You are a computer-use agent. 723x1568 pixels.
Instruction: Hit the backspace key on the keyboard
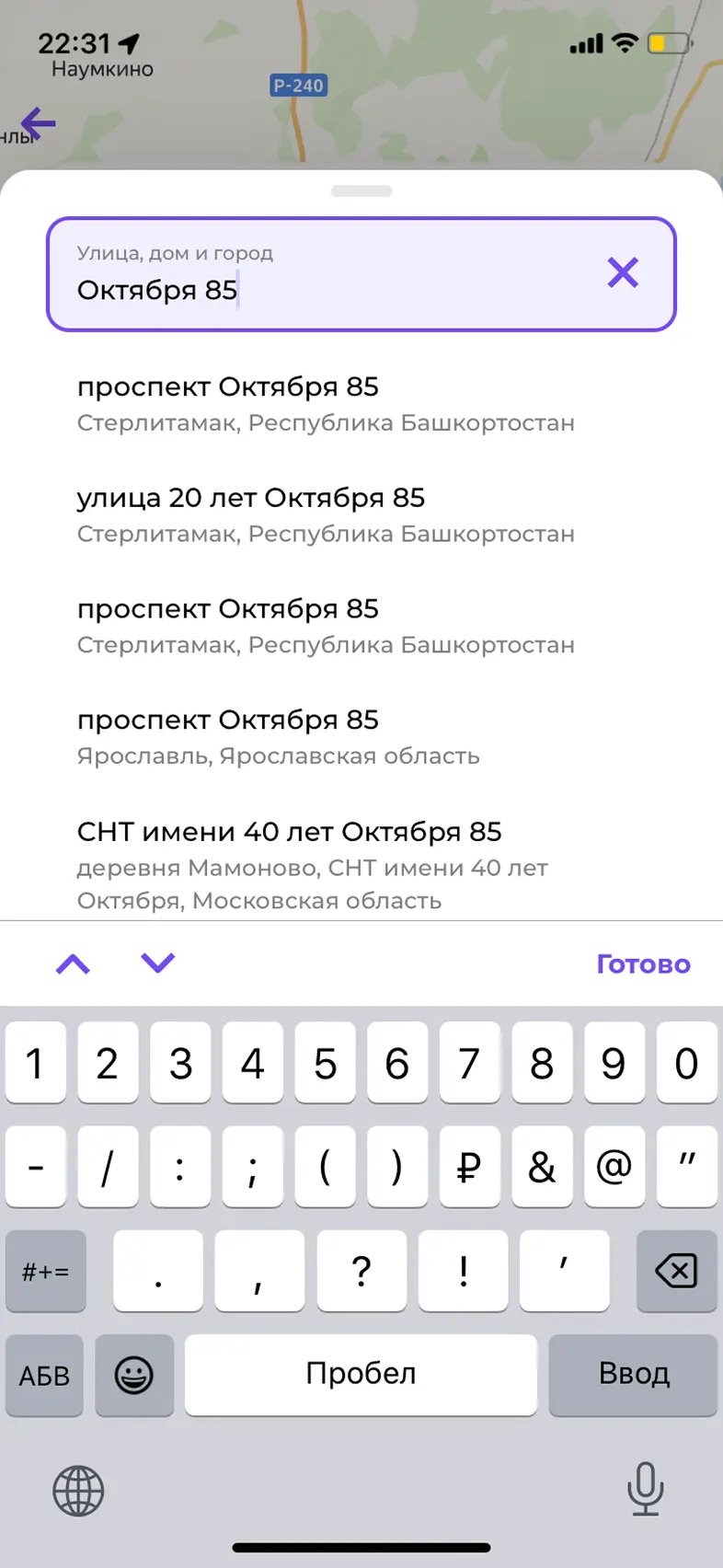[676, 1272]
